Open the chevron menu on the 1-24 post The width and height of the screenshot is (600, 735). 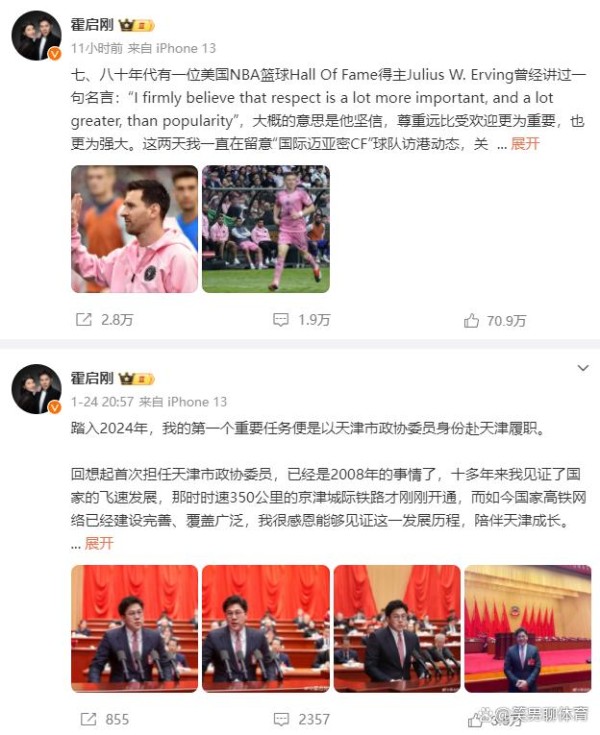point(583,369)
